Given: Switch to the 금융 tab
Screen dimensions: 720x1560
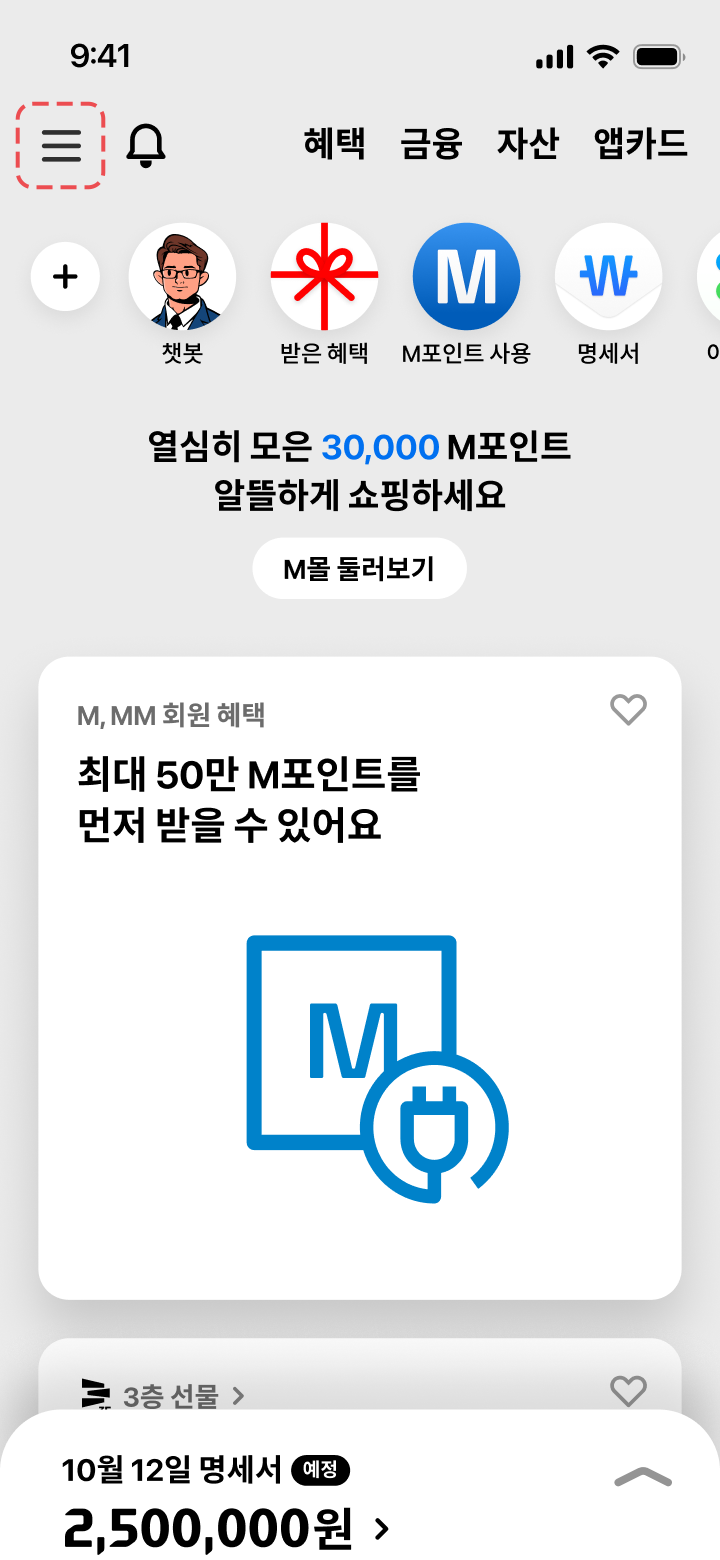Looking at the screenshot, I should (431, 144).
